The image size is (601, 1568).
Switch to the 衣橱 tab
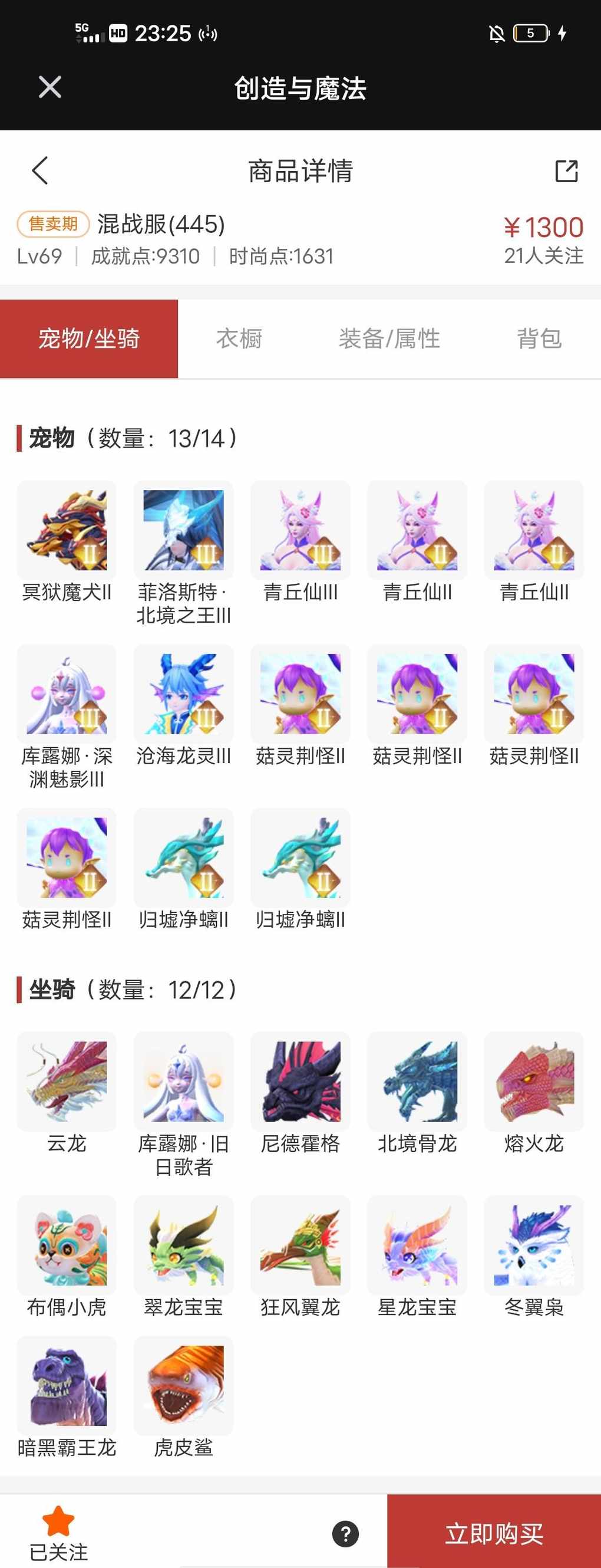pyautogui.click(x=239, y=338)
